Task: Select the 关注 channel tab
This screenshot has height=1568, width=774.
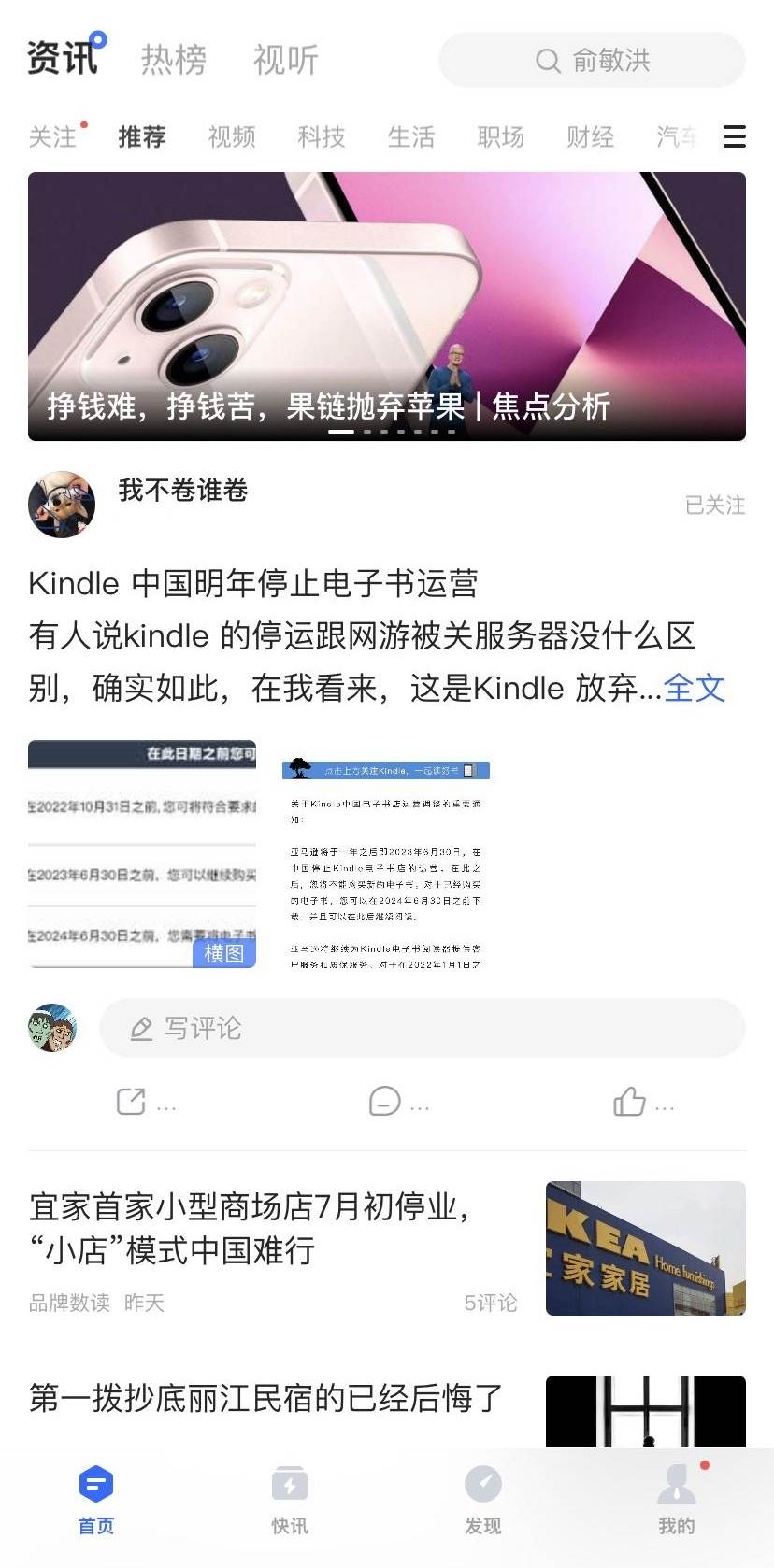Action: (x=53, y=137)
